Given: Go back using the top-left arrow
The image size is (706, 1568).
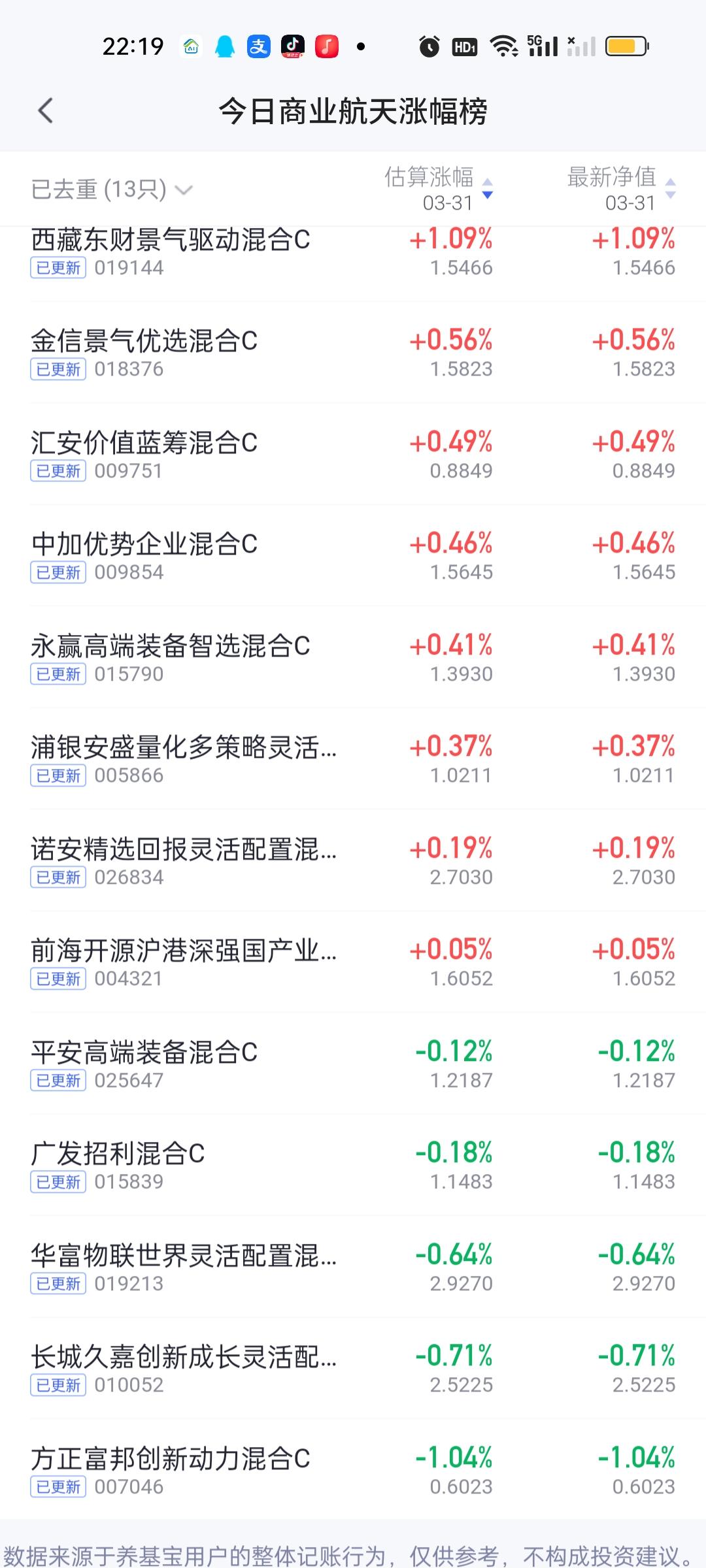Looking at the screenshot, I should [x=45, y=111].
